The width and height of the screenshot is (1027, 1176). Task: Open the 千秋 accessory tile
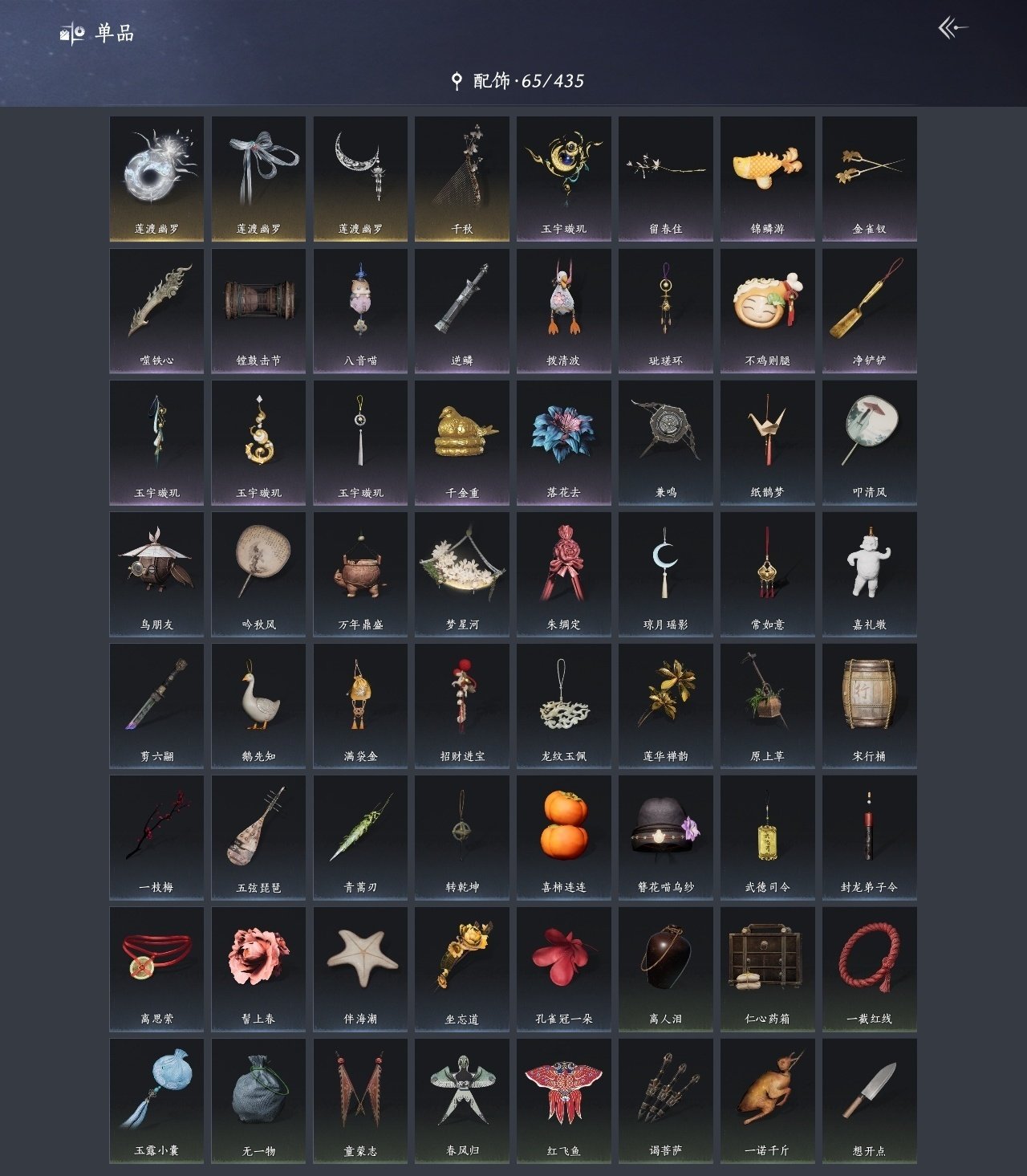(462, 178)
